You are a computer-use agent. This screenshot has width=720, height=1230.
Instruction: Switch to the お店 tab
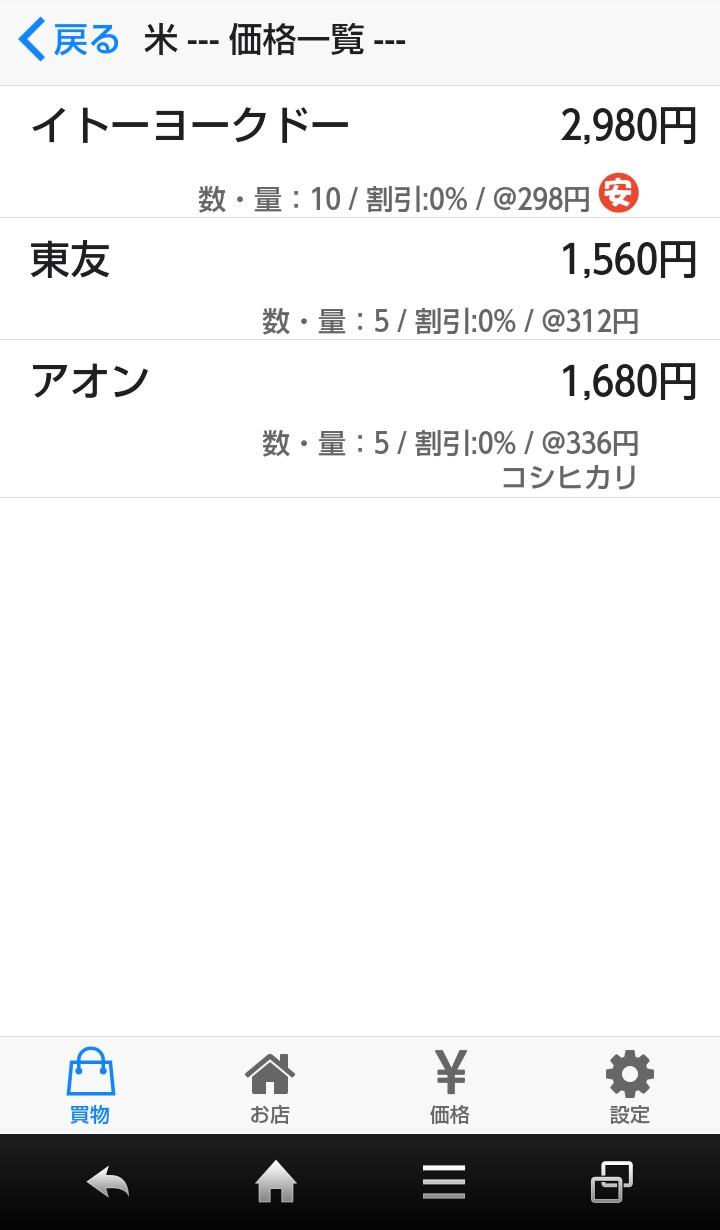pos(270,1086)
